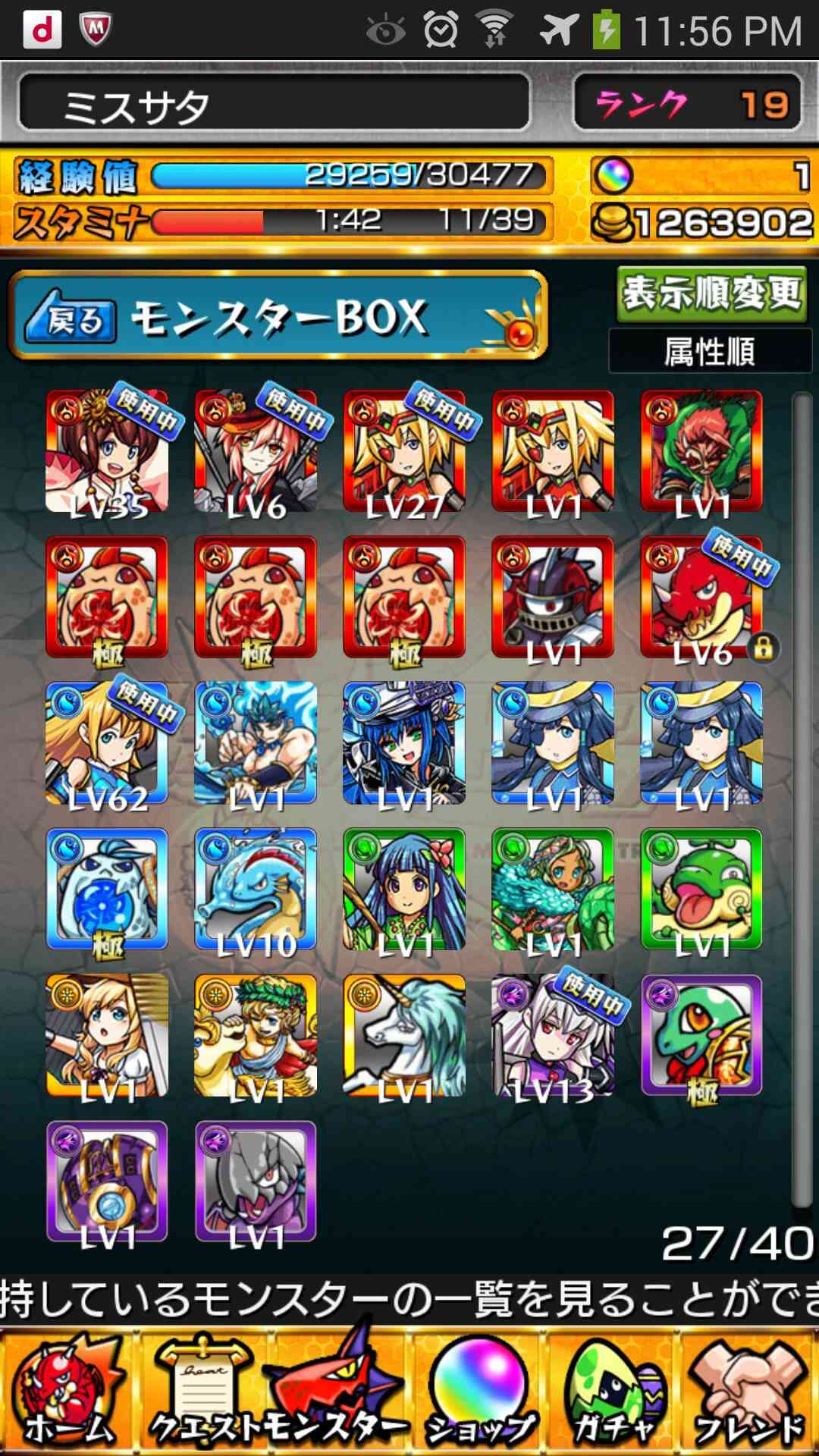
Task: Open the locked LV6 red dragon monster
Action: point(701,598)
